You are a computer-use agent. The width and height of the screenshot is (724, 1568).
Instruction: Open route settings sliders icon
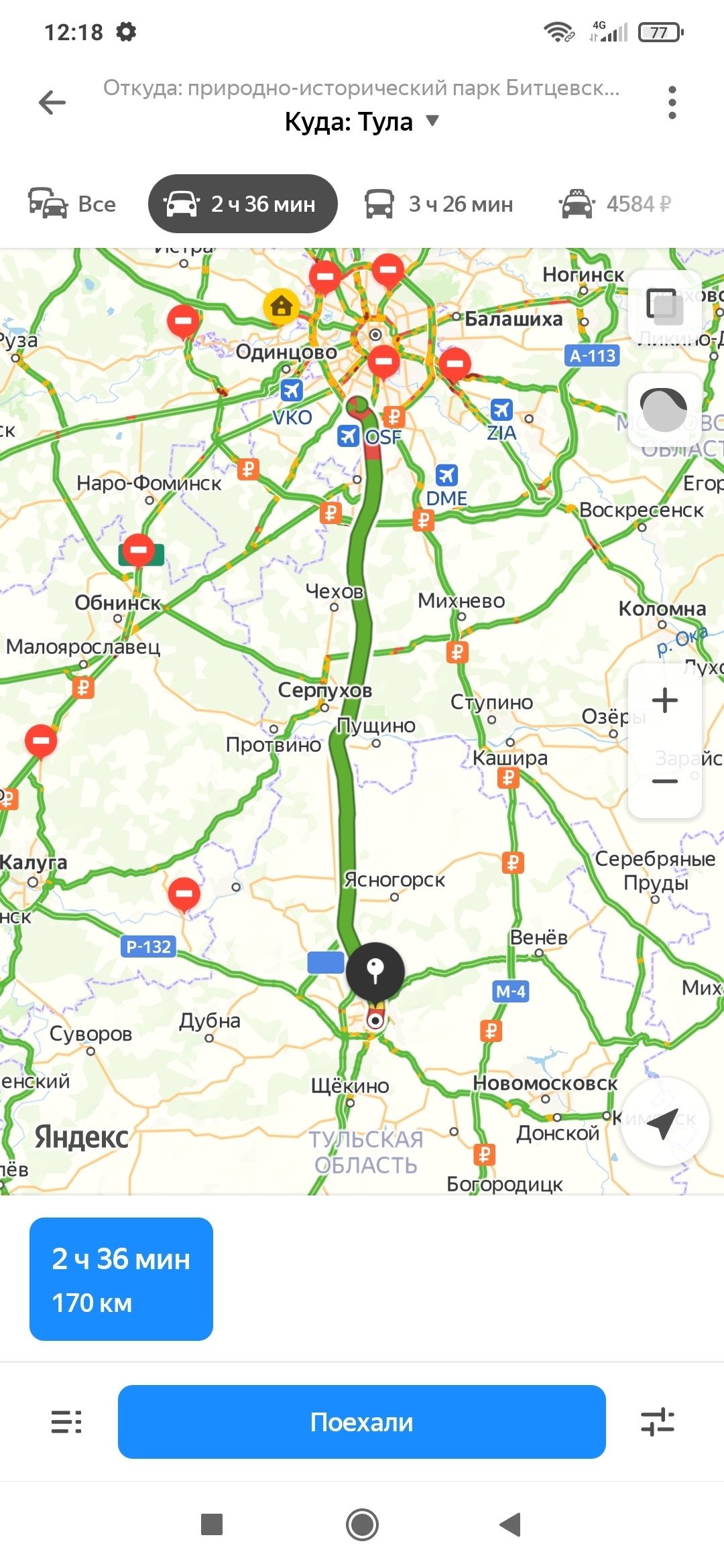coord(657,1421)
